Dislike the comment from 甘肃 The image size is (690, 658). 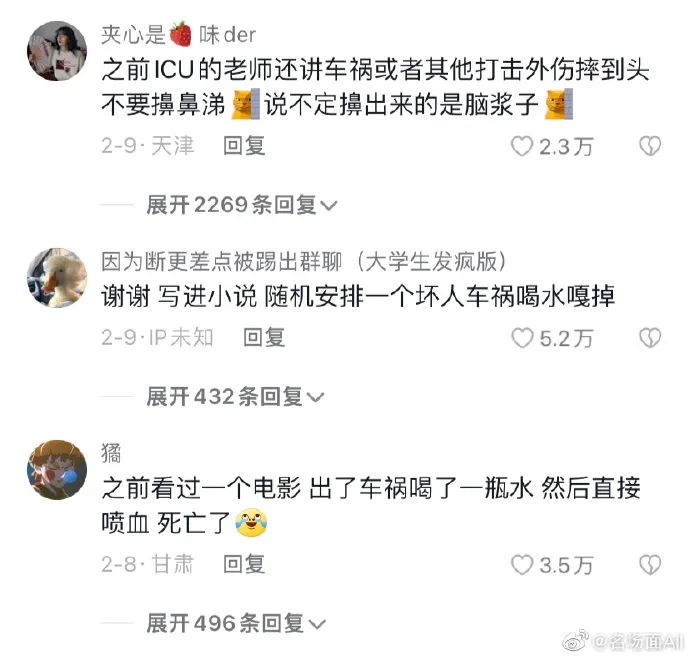coord(651,566)
